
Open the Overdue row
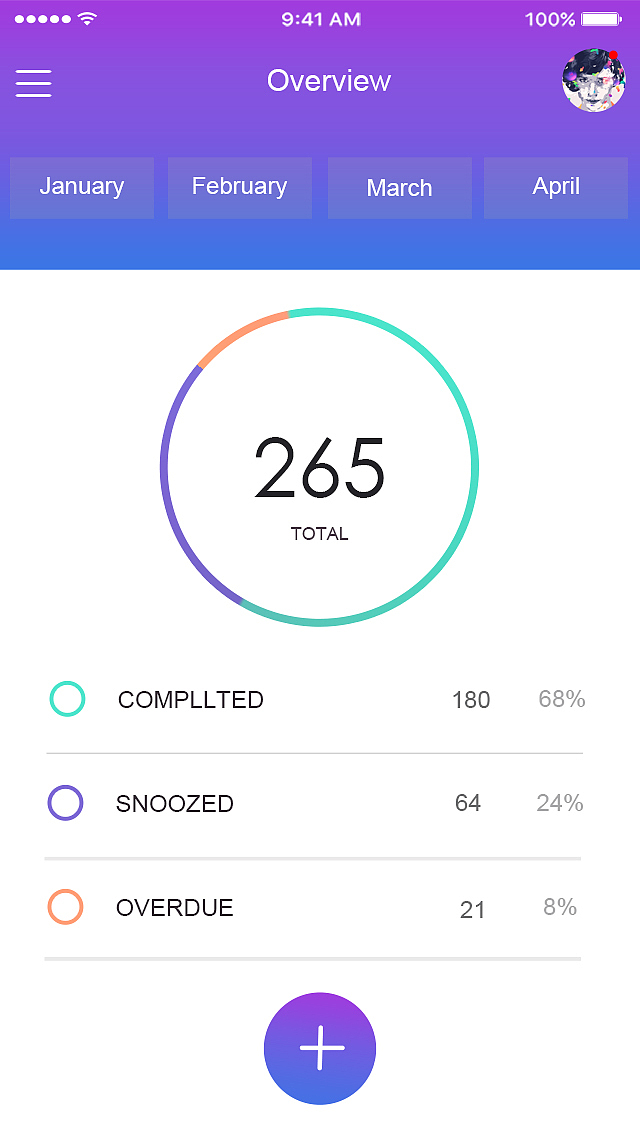coord(315,908)
